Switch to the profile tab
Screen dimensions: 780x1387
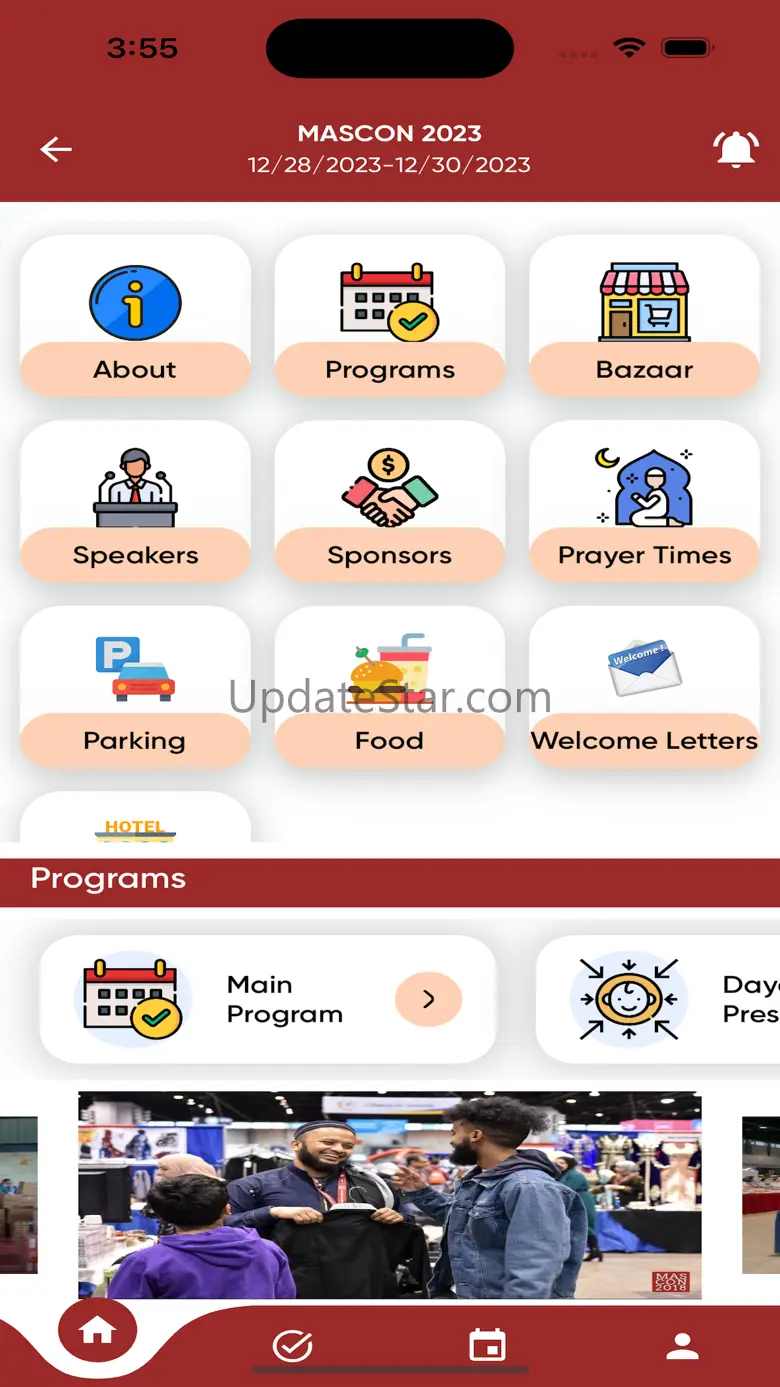coord(683,1346)
